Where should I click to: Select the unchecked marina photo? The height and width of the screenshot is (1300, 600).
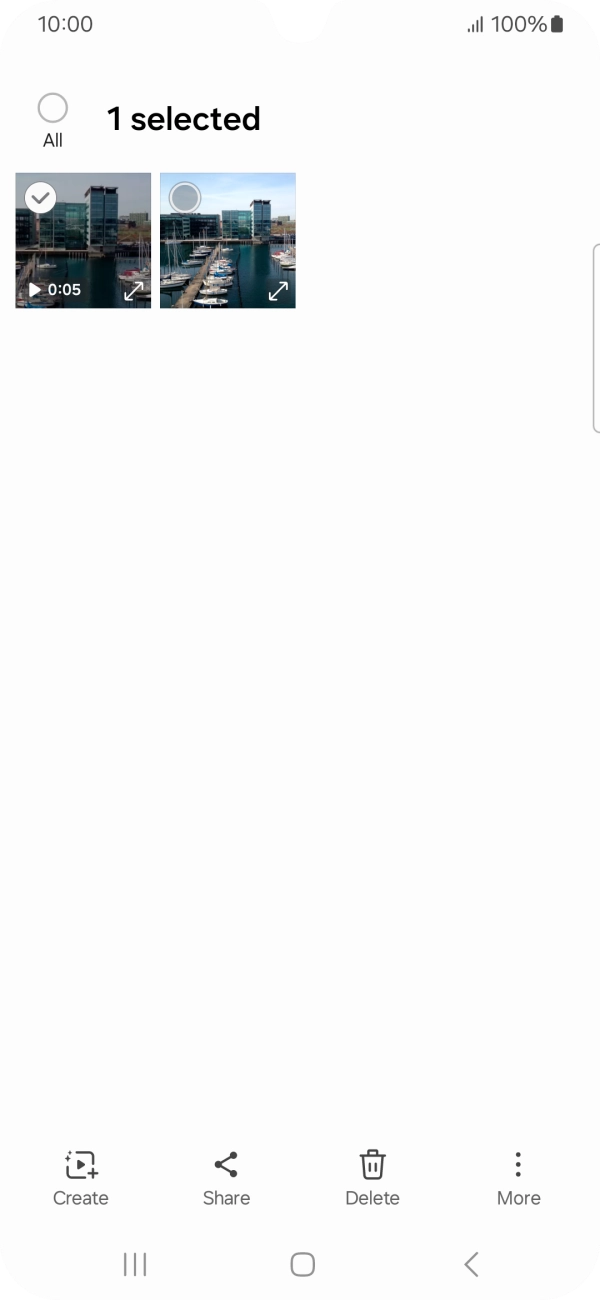[x=185, y=198]
